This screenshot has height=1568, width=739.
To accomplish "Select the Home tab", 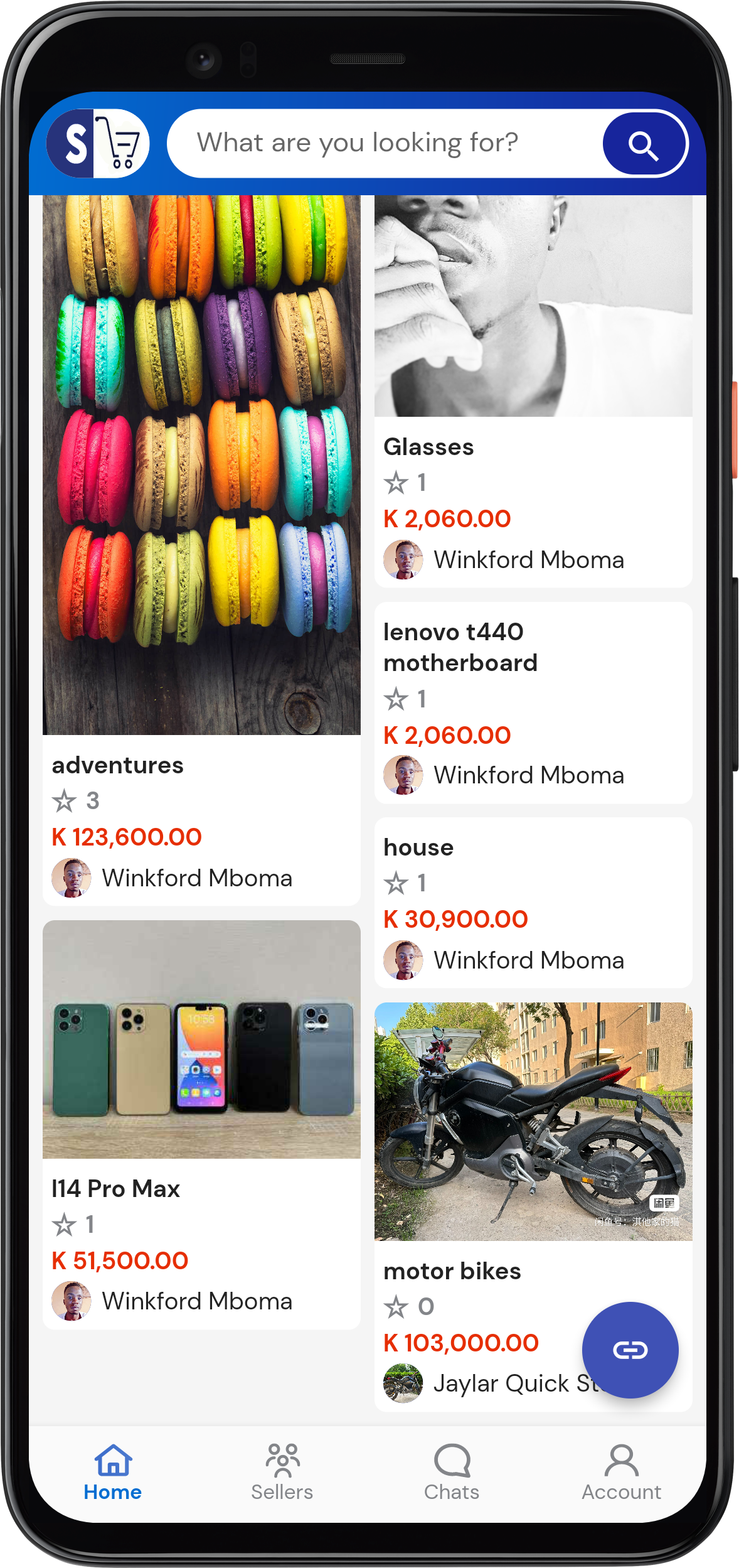I will [x=113, y=1471].
